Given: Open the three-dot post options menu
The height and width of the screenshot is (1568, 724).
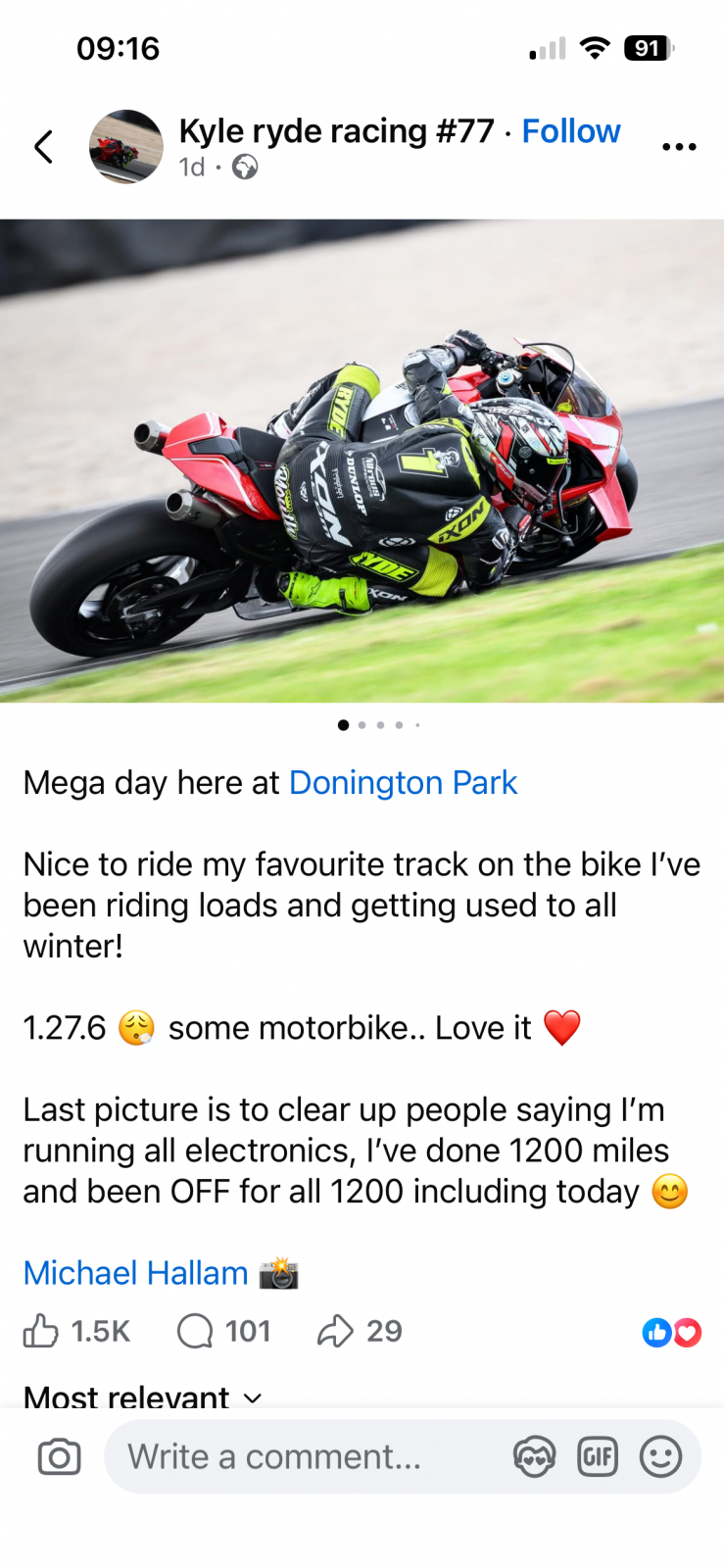Looking at the screenshot, I should pyautogui.click(x=678, y=147).
